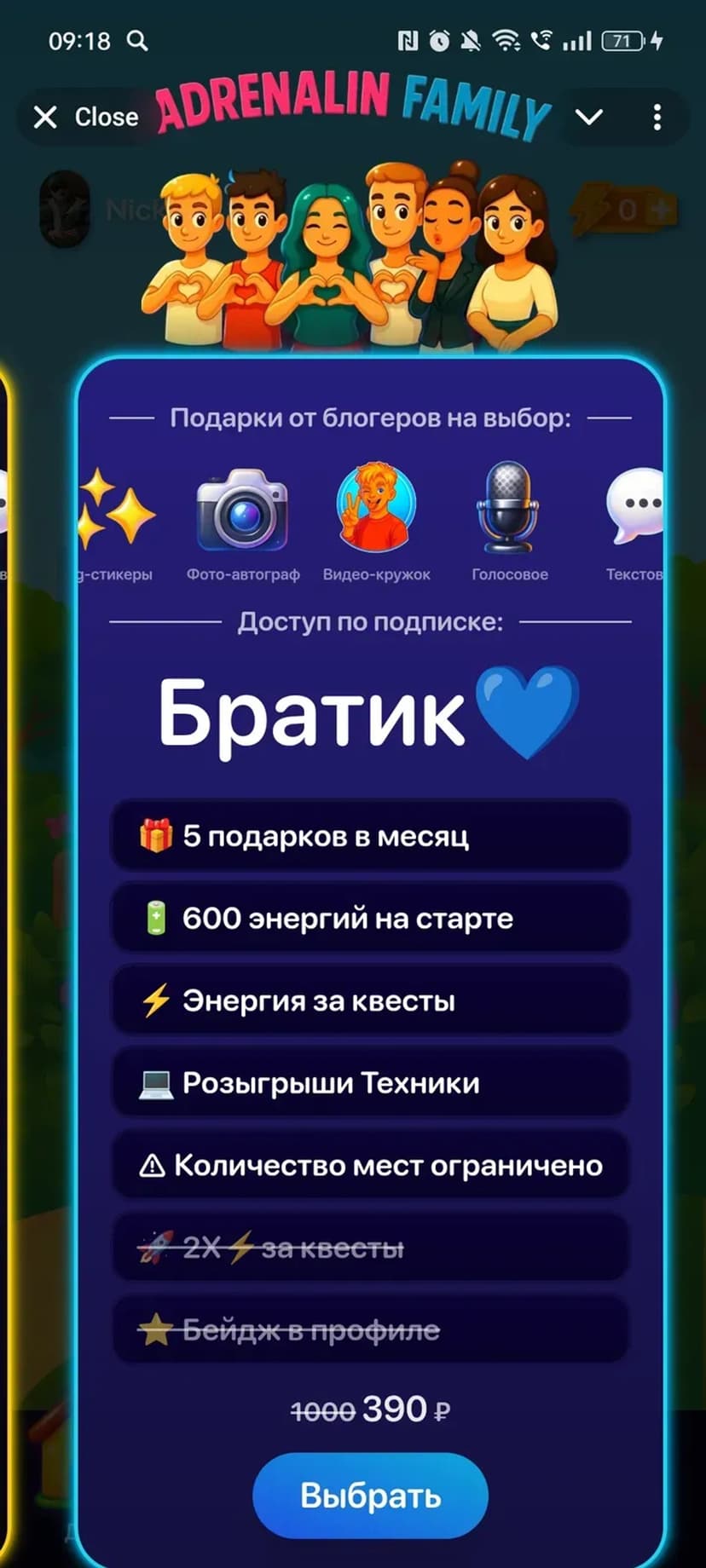The width and height of the screenshot is (706, 1568).
Task: Tap the Выбрать button
Action: click(x=370, y=1496)
